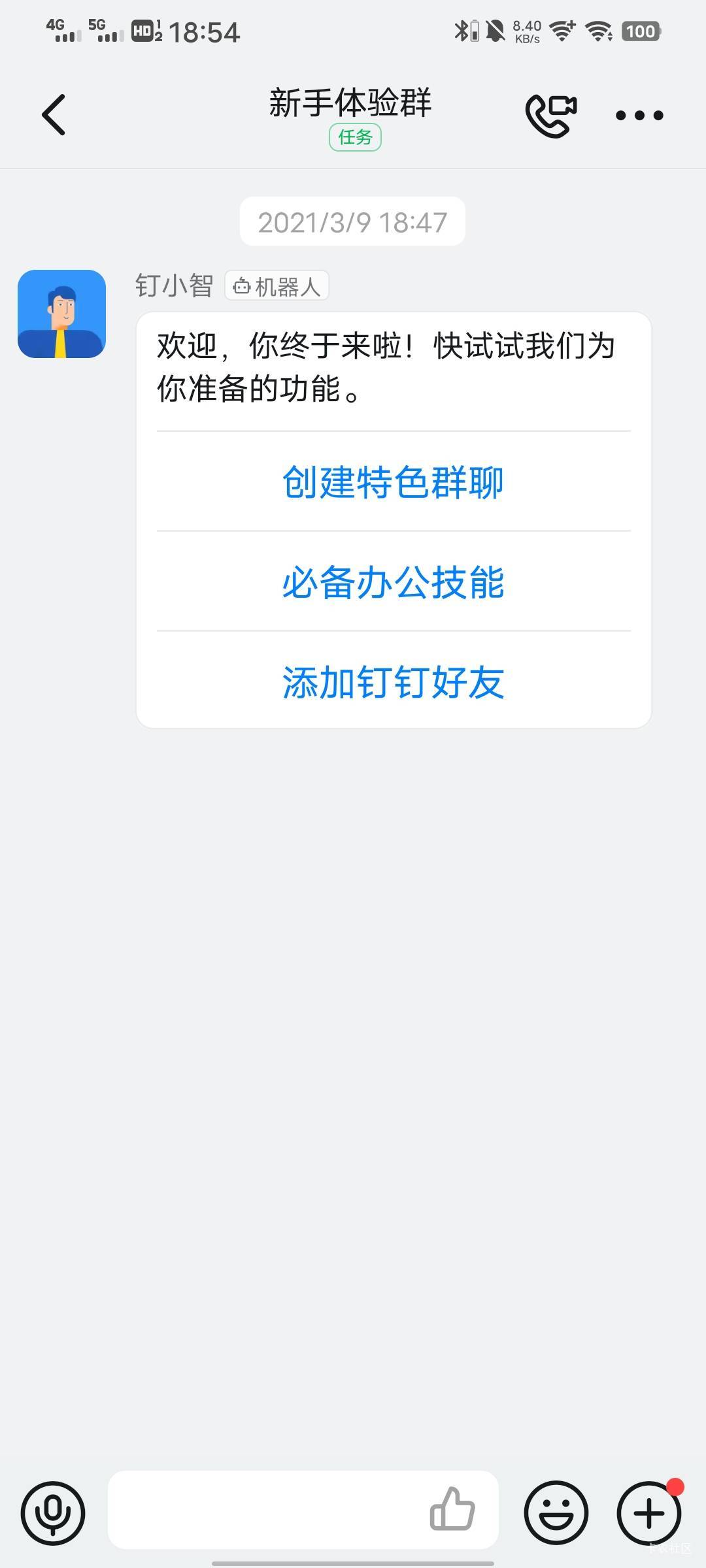Switch to voice message microphone input
Viewport: 706px width, 1568px height.
click(53, 1513)
